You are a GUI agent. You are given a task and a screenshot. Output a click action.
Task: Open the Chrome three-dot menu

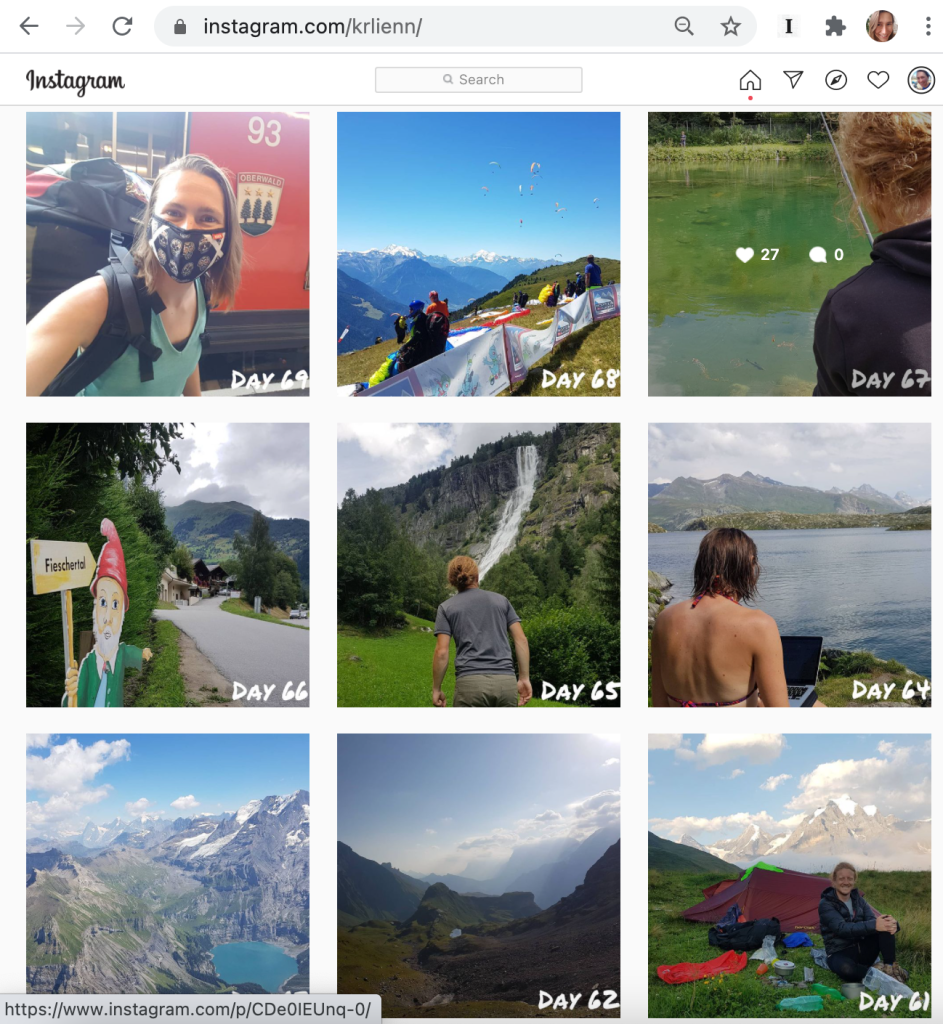coord(928,27)
